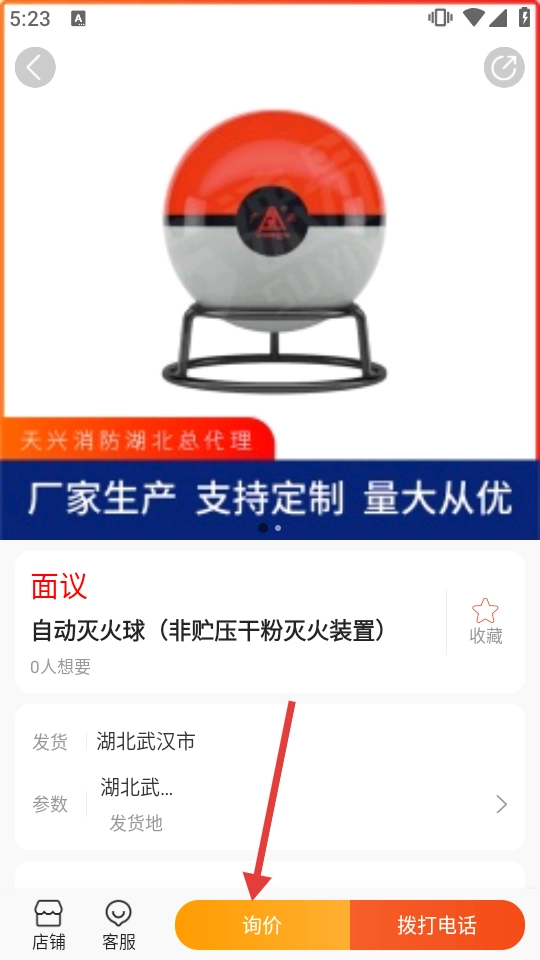Viewport: 540px width, 960px height.
Task: Add product to favorites with 收藏 star
Action: pyautogui.click(x=486, y=621)
